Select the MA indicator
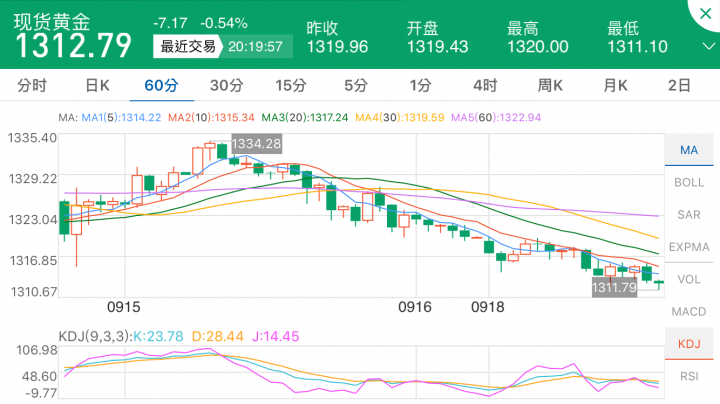Viewport: 720px width, 404px height. point(689,150)
